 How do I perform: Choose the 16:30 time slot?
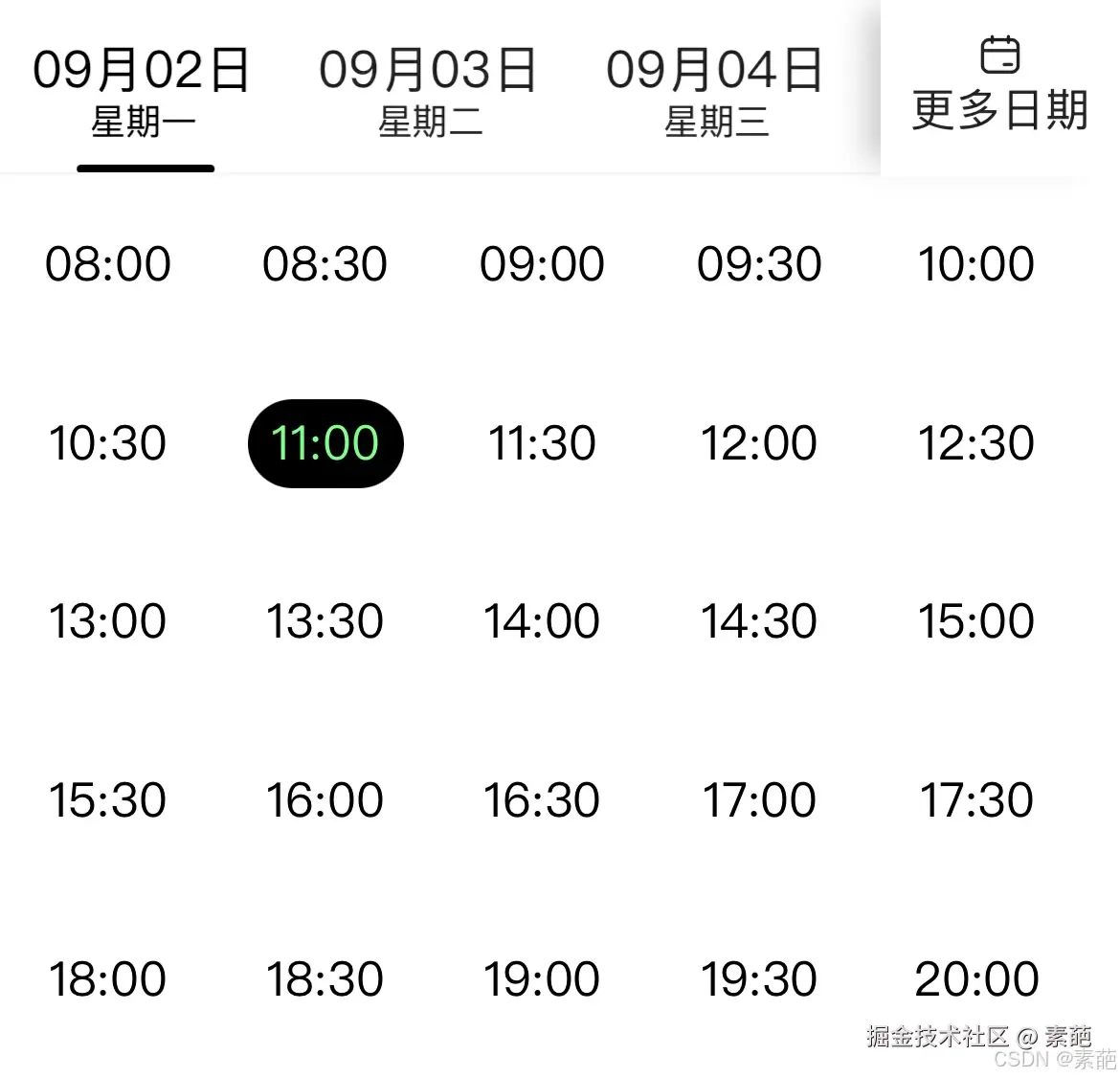(x=542, y=800)
